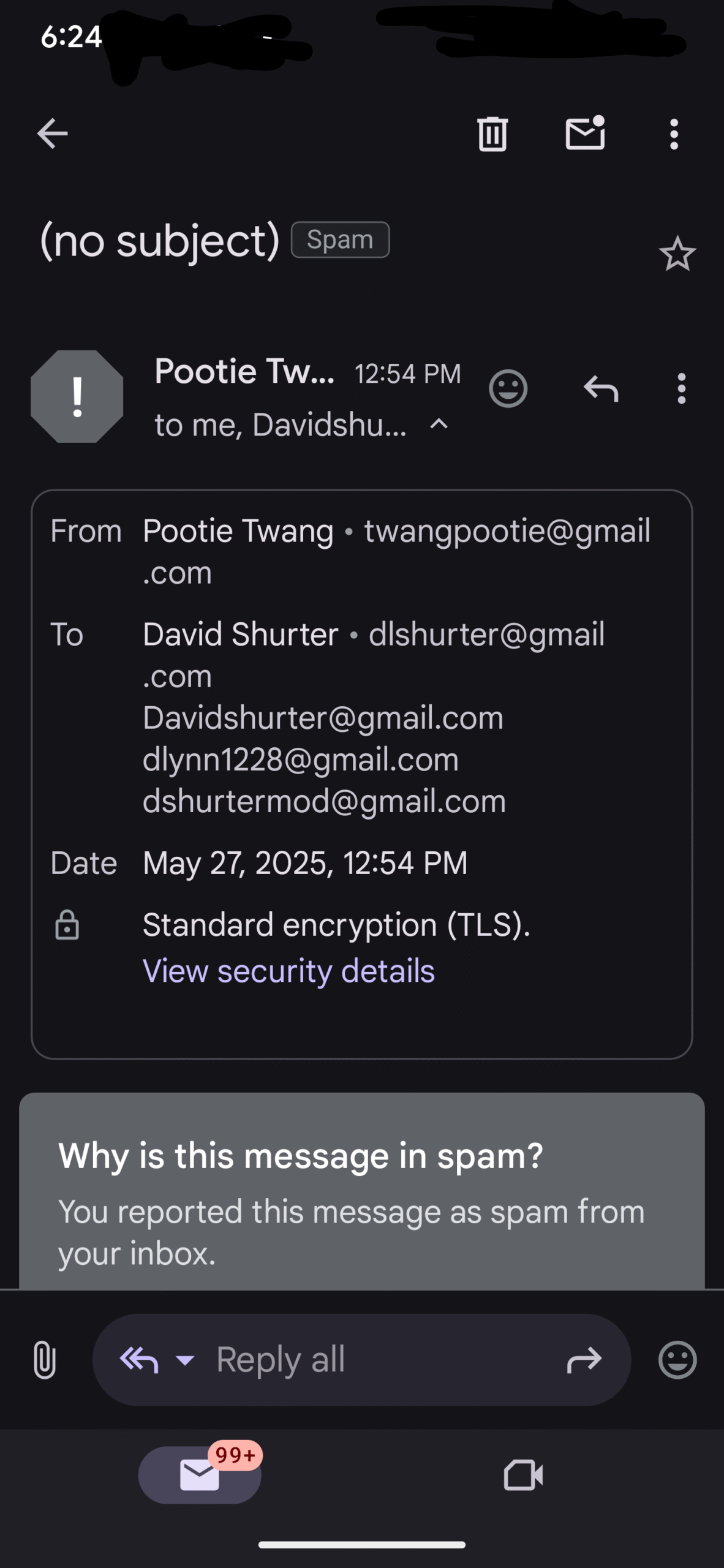Open reply type dropdown arrow
Screen dimensions: 724x1568
[184, 1360]
